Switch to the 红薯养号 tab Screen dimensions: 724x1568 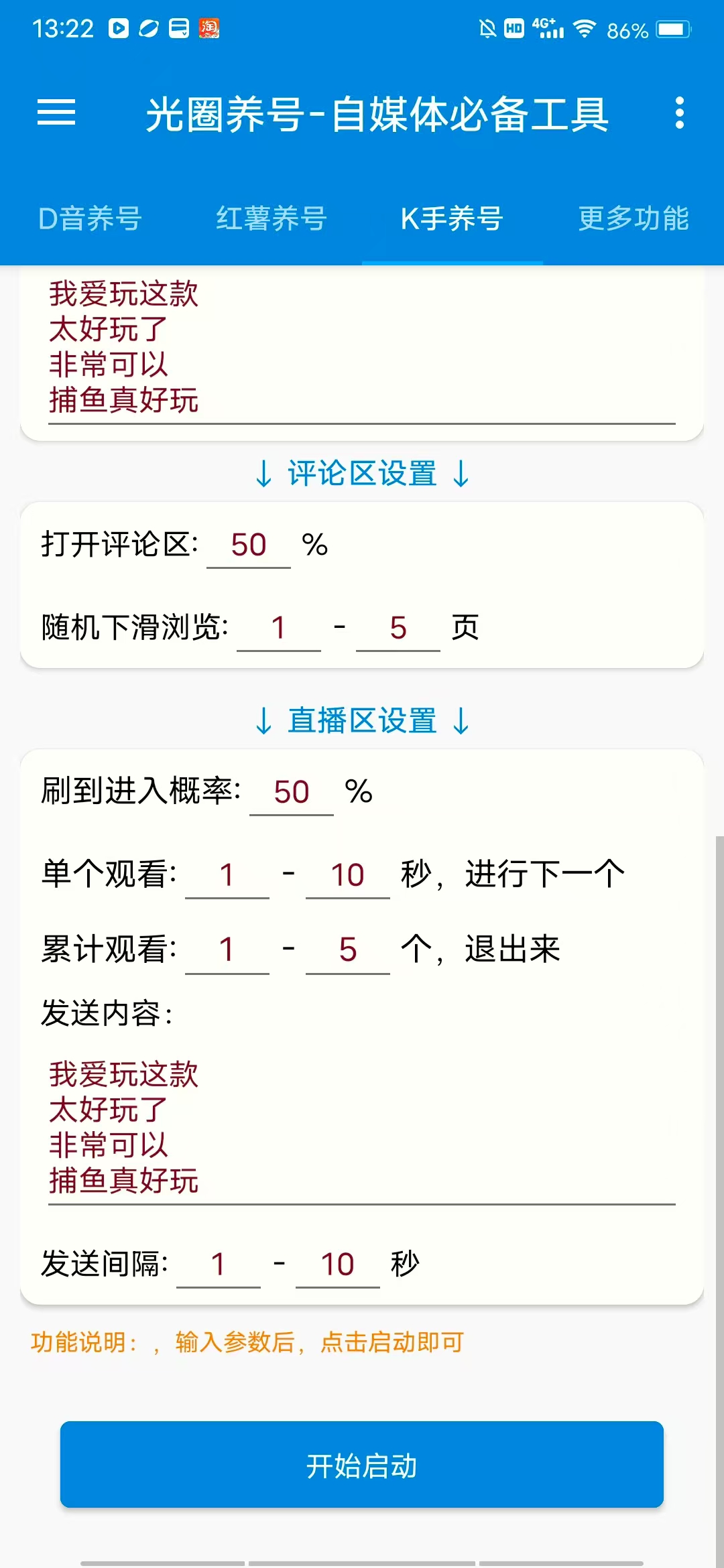pos(271,218)
